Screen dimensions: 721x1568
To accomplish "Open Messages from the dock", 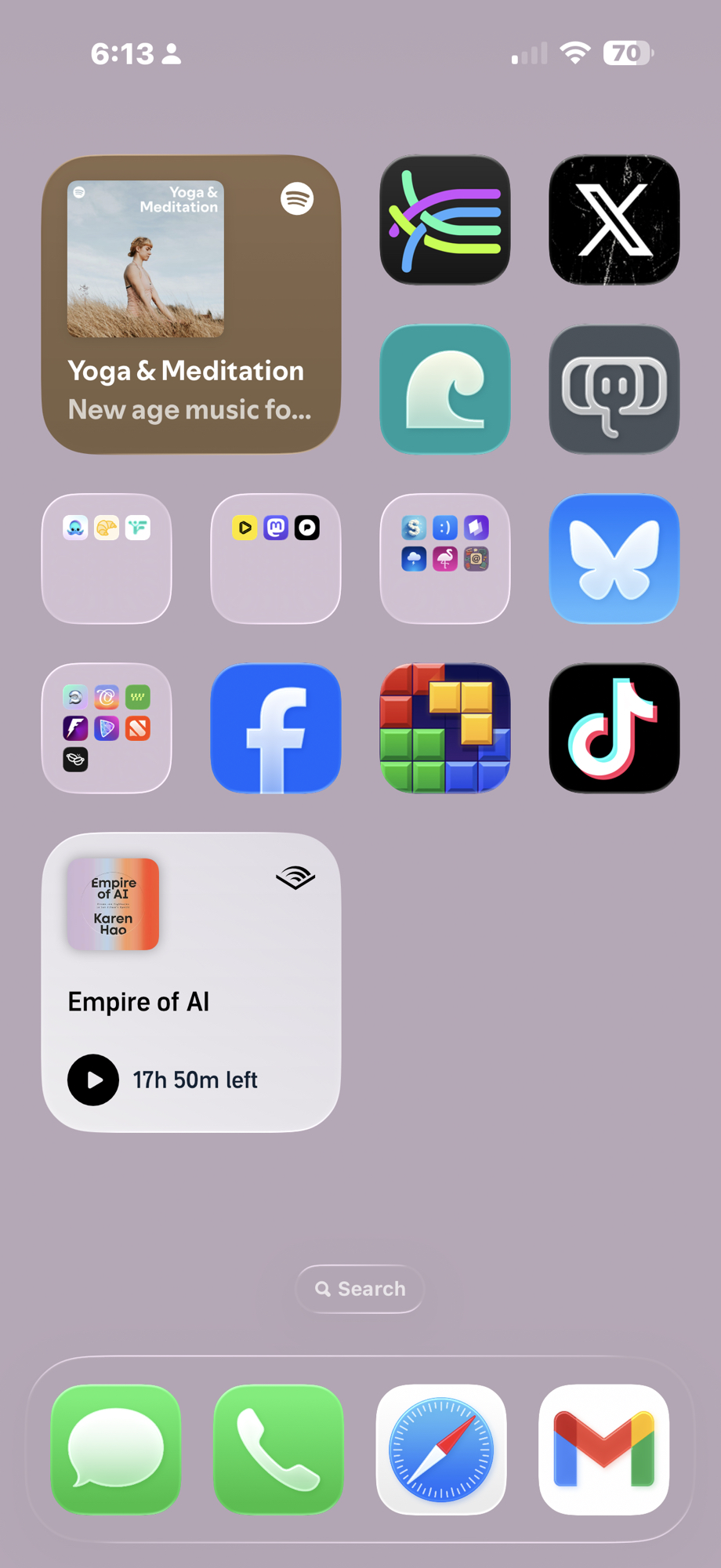I will [116, 1449].
